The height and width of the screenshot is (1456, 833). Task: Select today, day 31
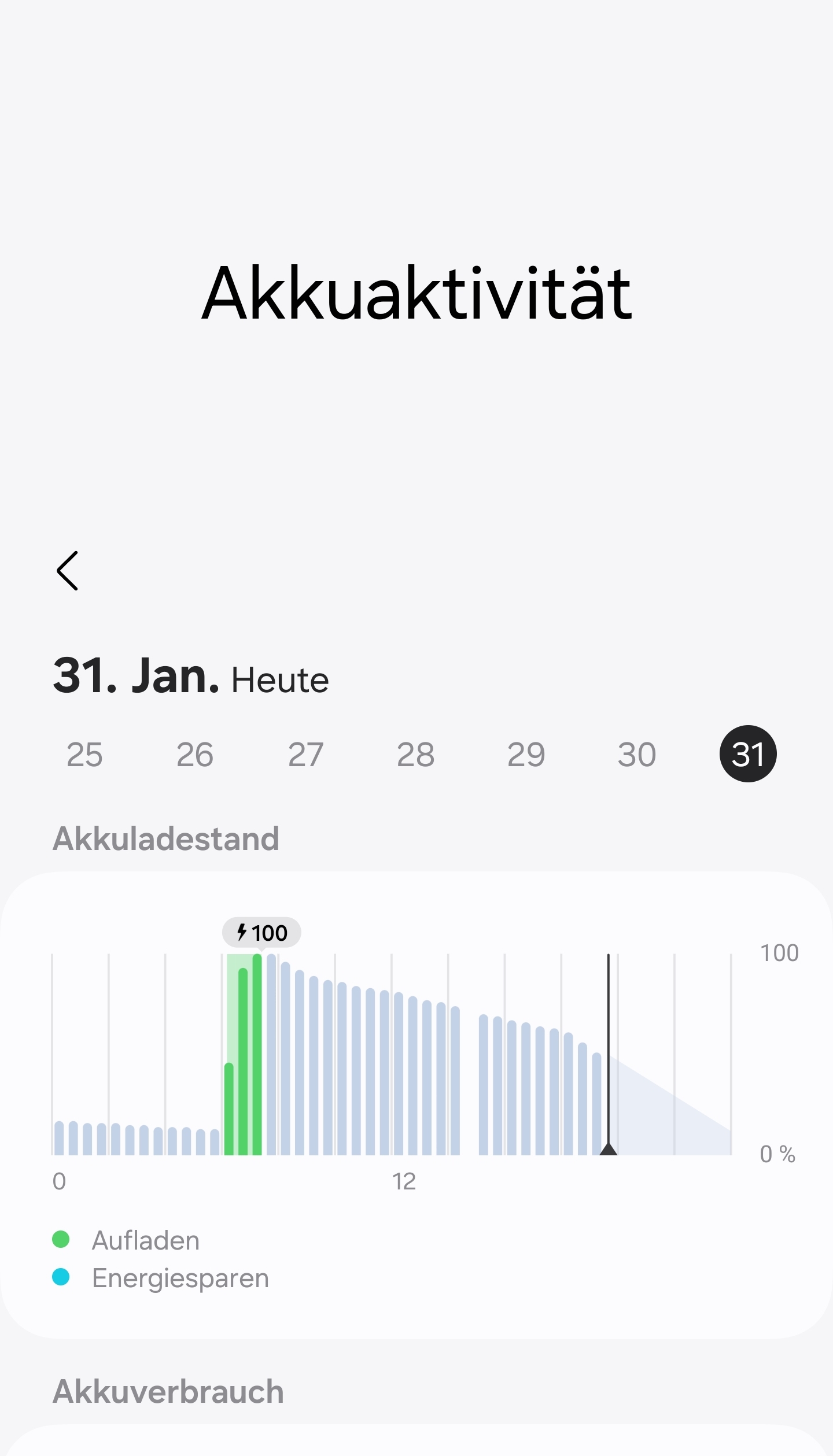(747, 754)
